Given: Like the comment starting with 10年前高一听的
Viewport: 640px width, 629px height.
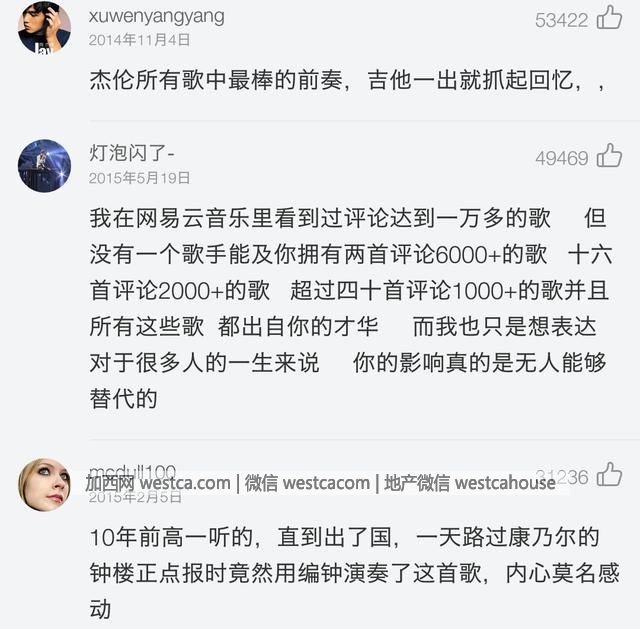Looking at the screenshot, I should click(609, 474).
